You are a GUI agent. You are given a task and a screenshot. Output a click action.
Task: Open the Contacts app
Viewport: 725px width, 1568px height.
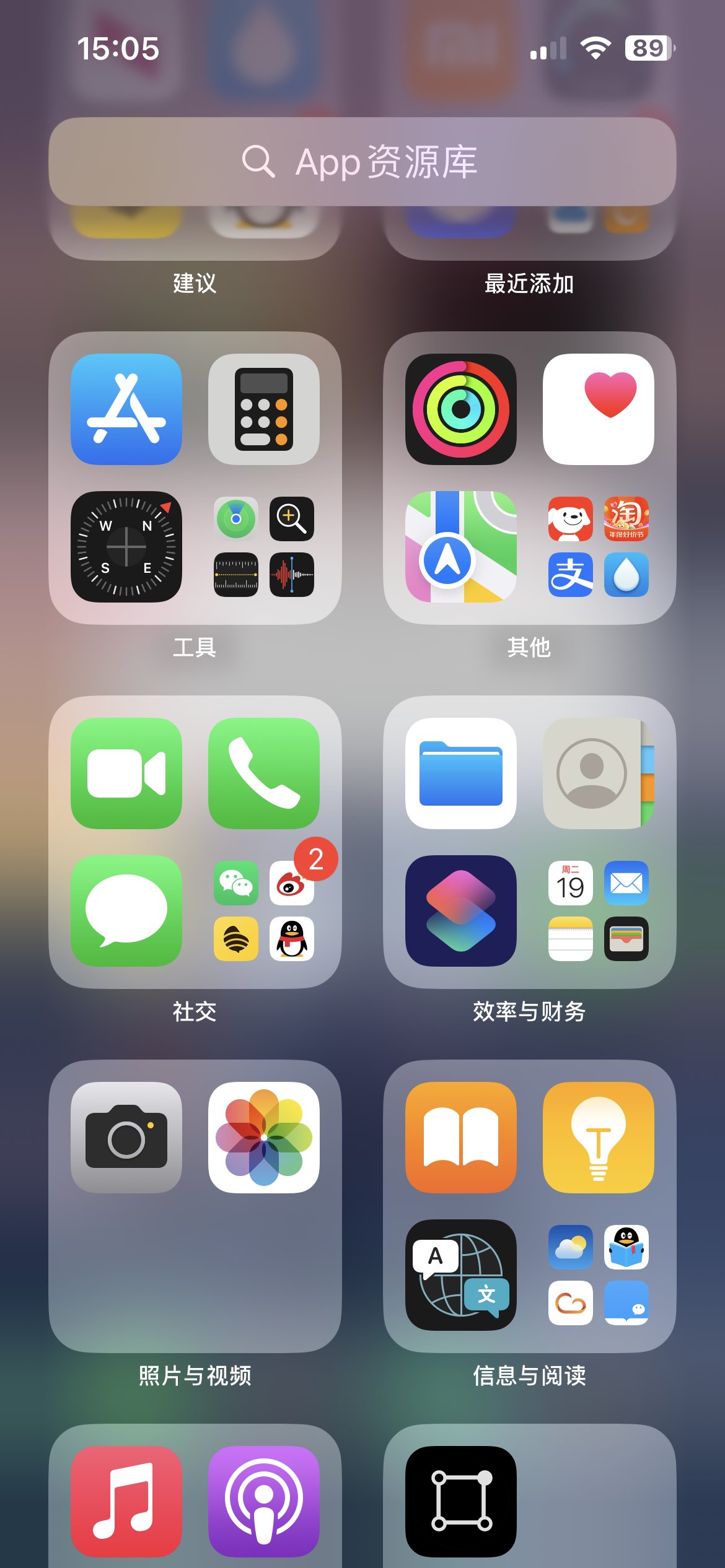(598, 773)
